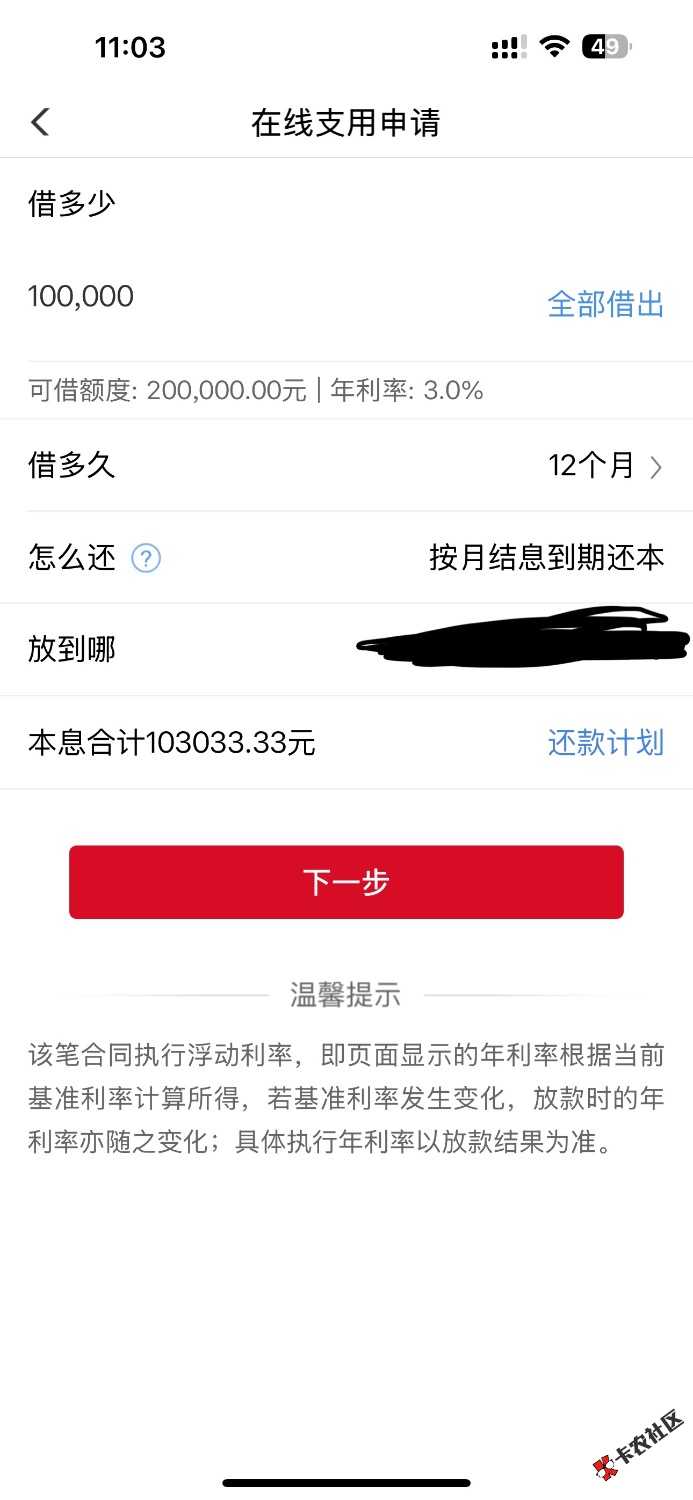The image size is (693, 1500).
Task: View the 还款计划 repayment plan
Action: [605, 743]
